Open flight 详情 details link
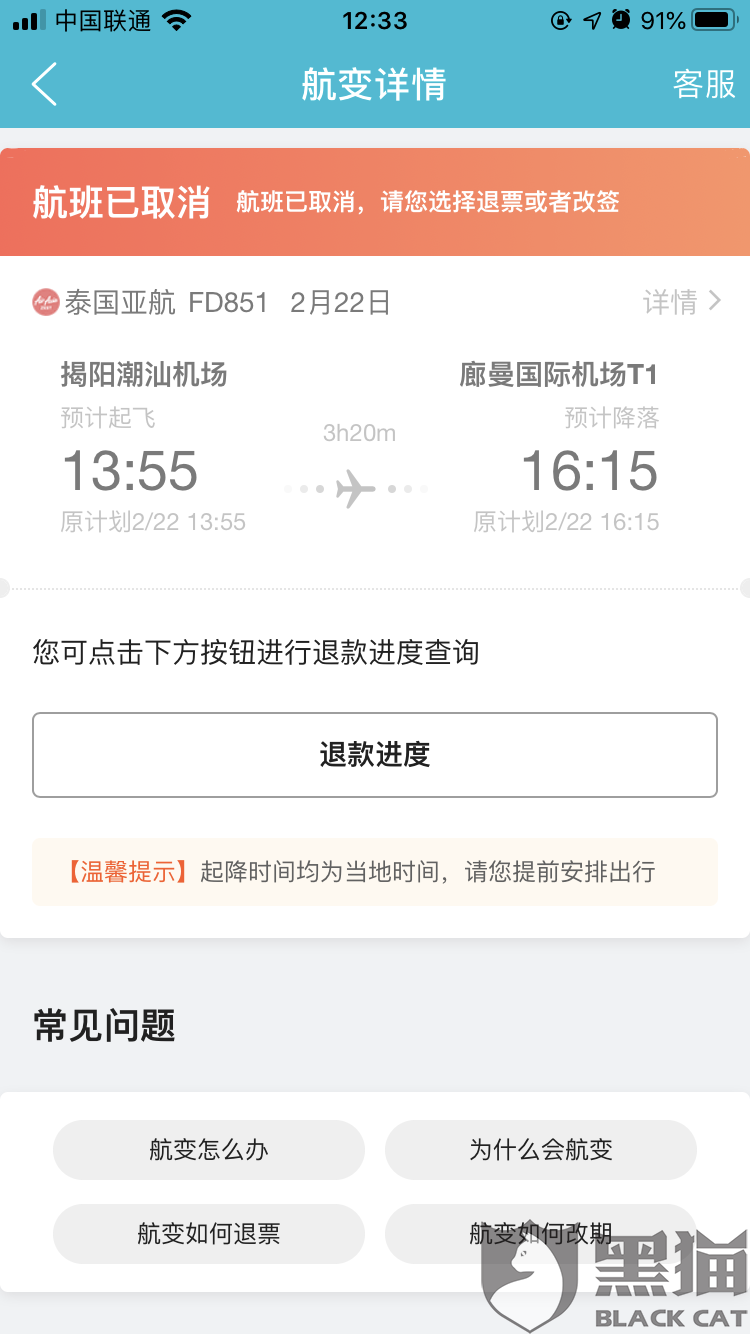The height and width of the screenshot is (1334, 750). tap(681, 302)
